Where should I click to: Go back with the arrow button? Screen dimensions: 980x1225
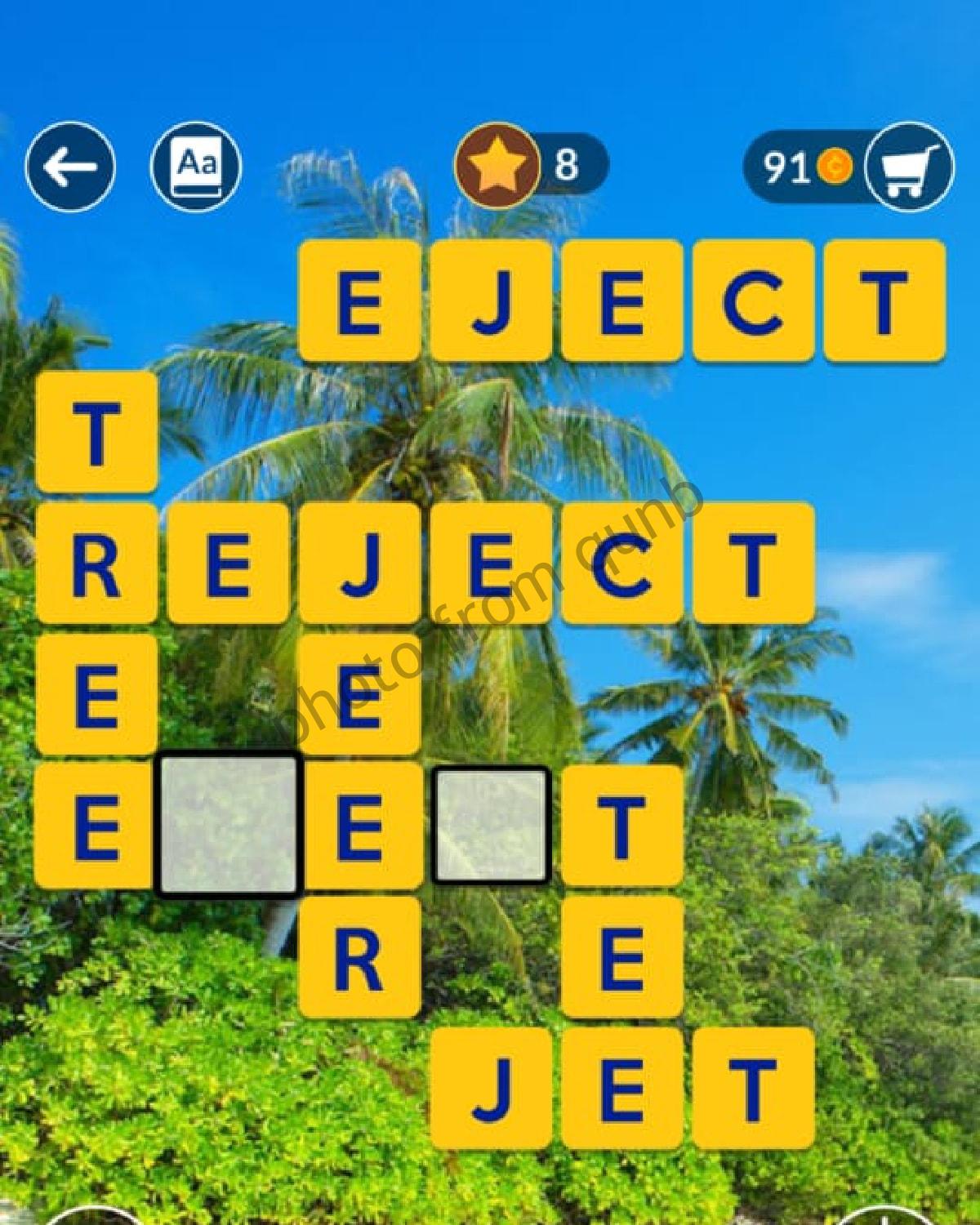(70, 167)
